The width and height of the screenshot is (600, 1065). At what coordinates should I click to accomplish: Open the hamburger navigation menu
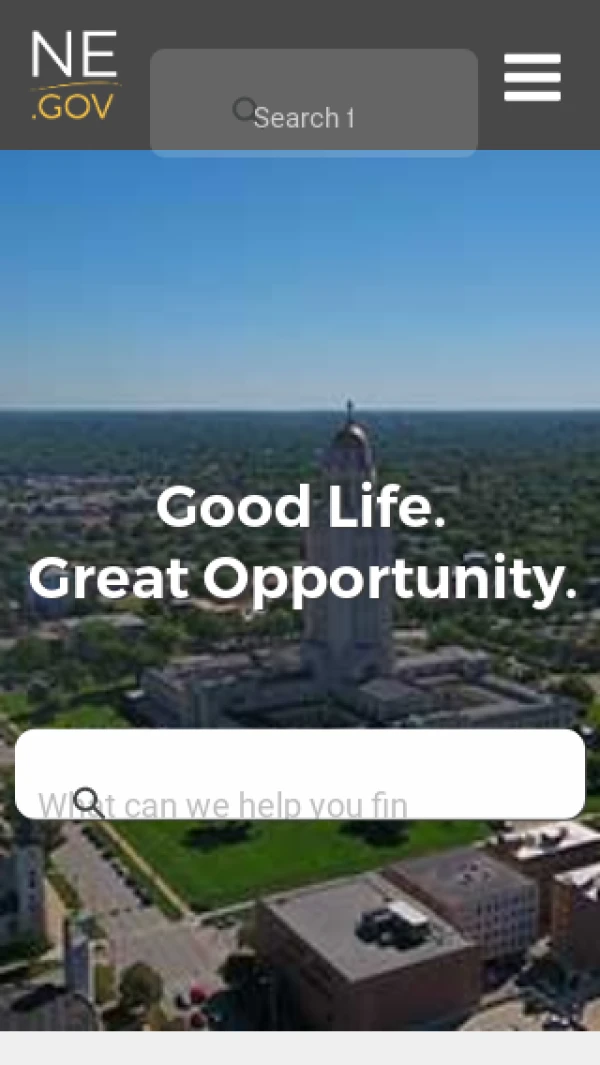[532, 77]
